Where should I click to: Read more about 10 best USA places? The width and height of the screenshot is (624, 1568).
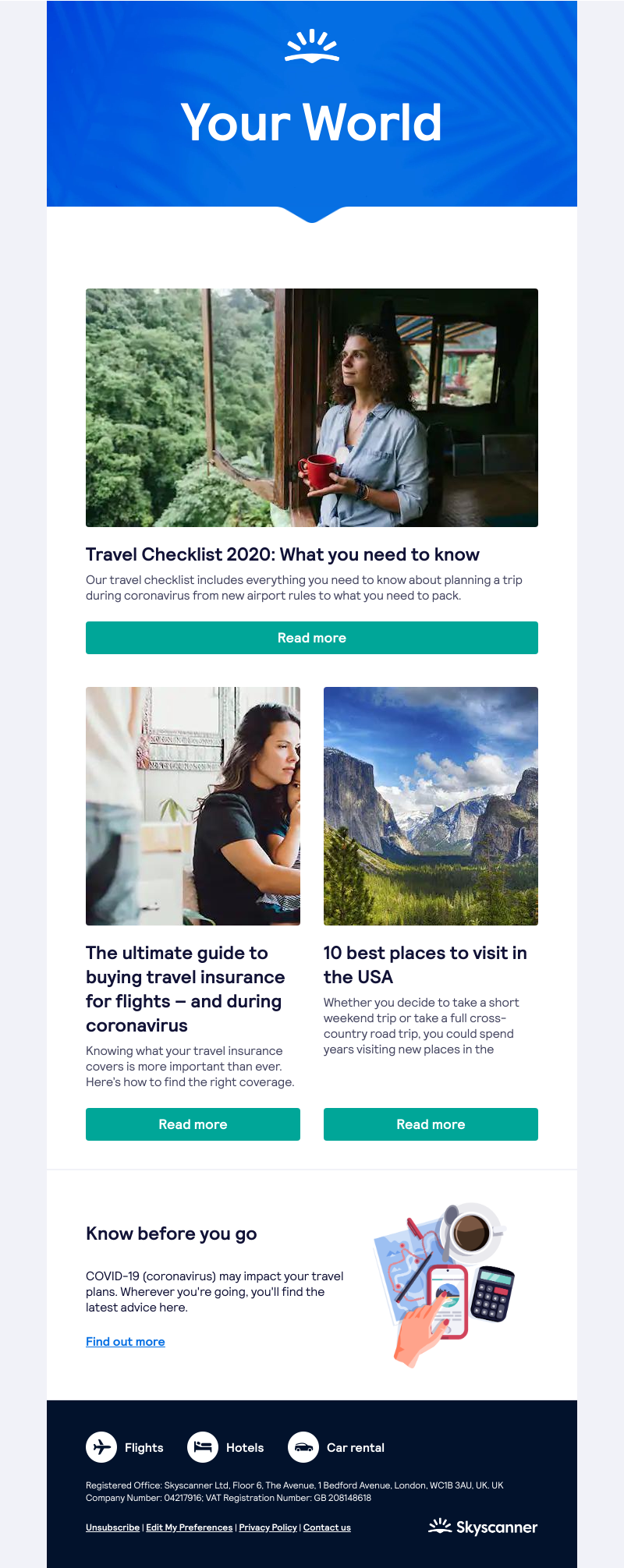pyautogui.click(x=431, y=1124)
